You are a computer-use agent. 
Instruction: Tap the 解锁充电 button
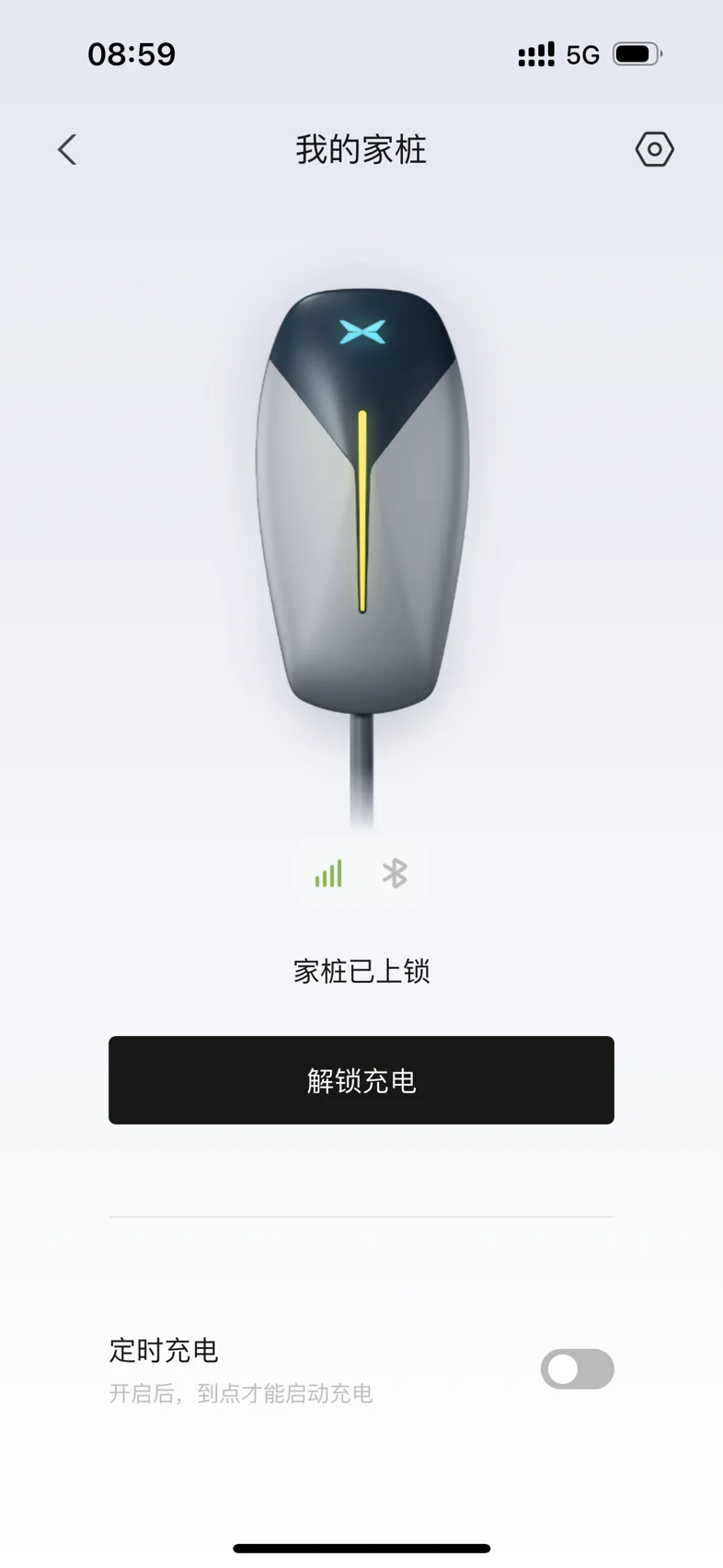coord(361,1080)
